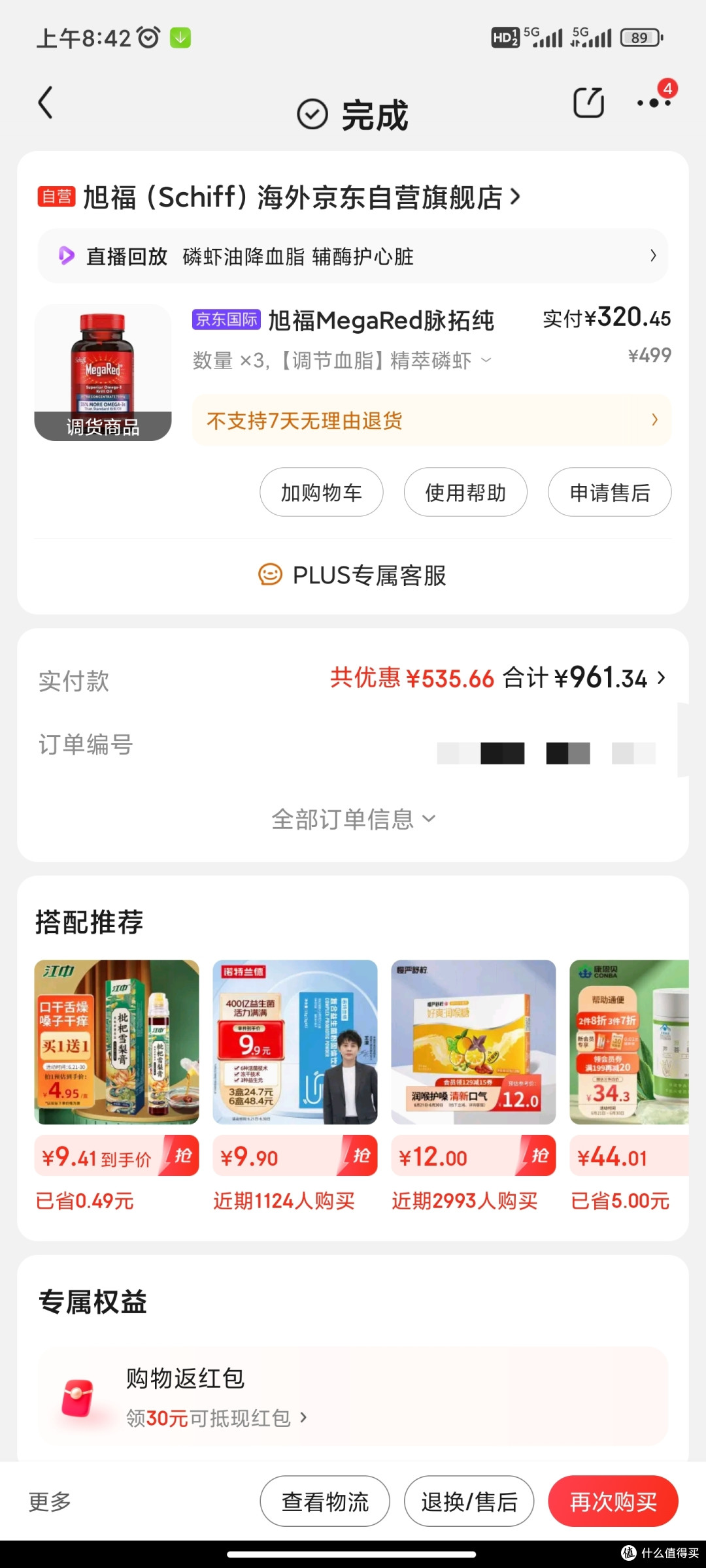Tap the 抢 tag on ¥12.00 item
The width and height of the screenshot is (706, 1568).
tap(541, 1156)
